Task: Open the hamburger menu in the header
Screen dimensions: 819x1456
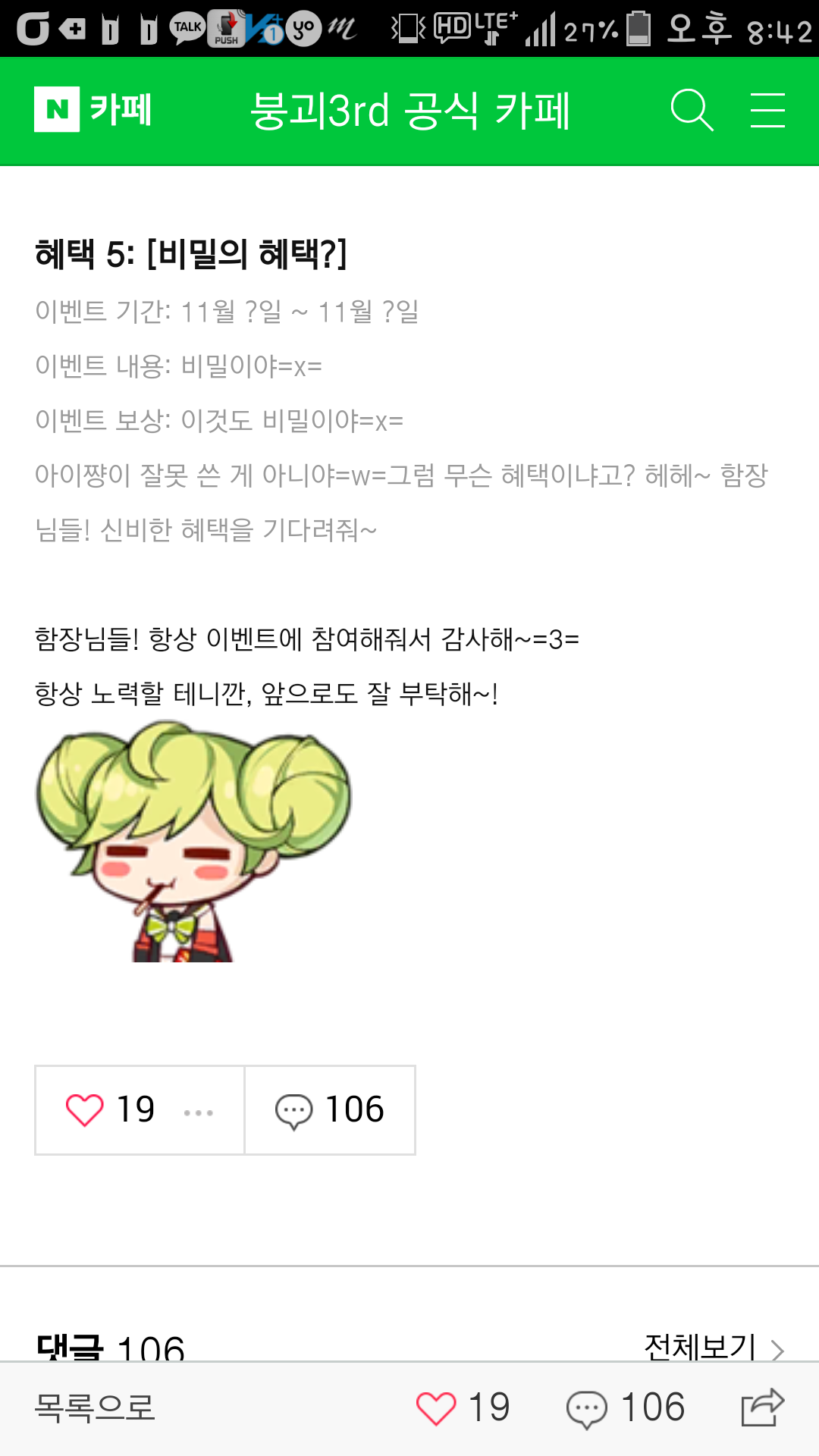Action: (x=767, y=110)
